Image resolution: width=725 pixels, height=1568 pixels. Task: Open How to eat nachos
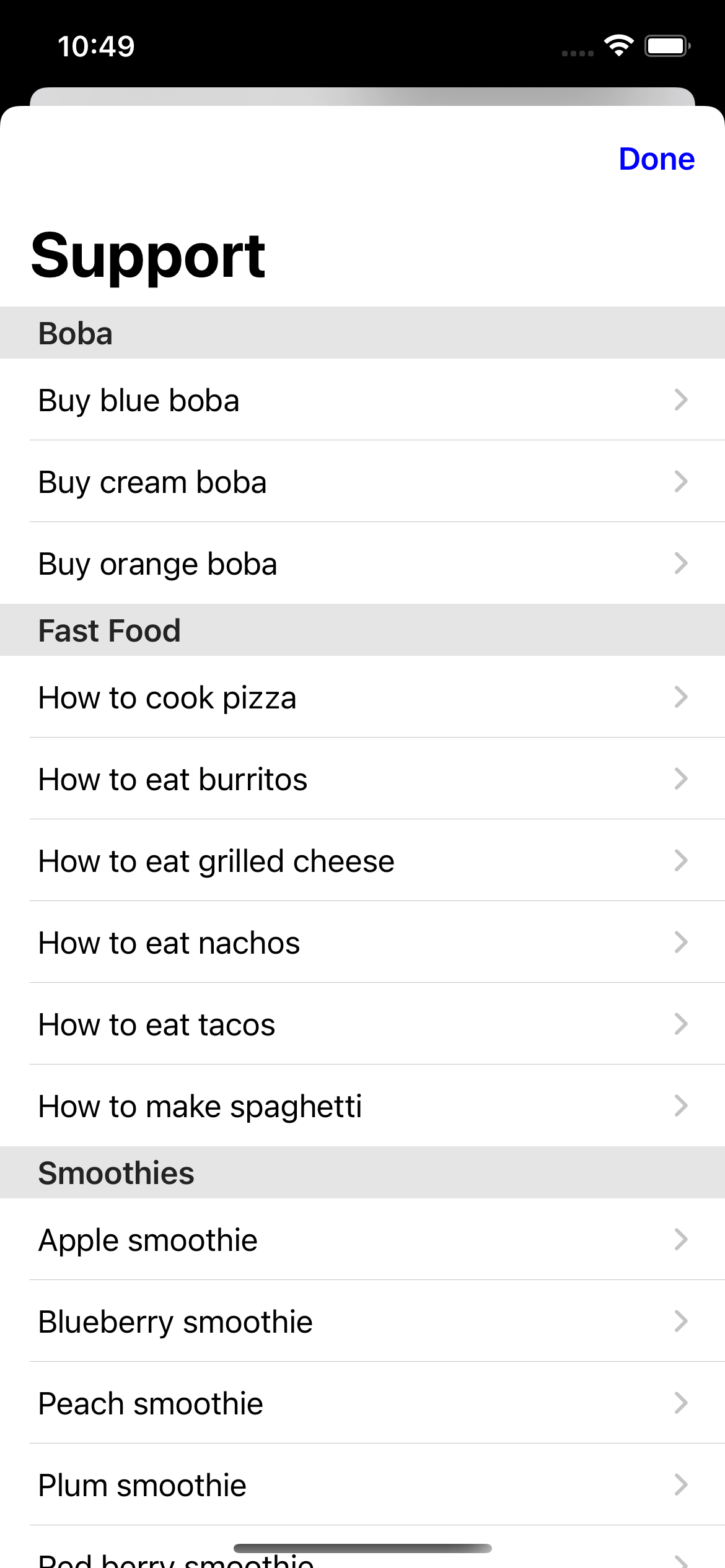coord(362,943)
